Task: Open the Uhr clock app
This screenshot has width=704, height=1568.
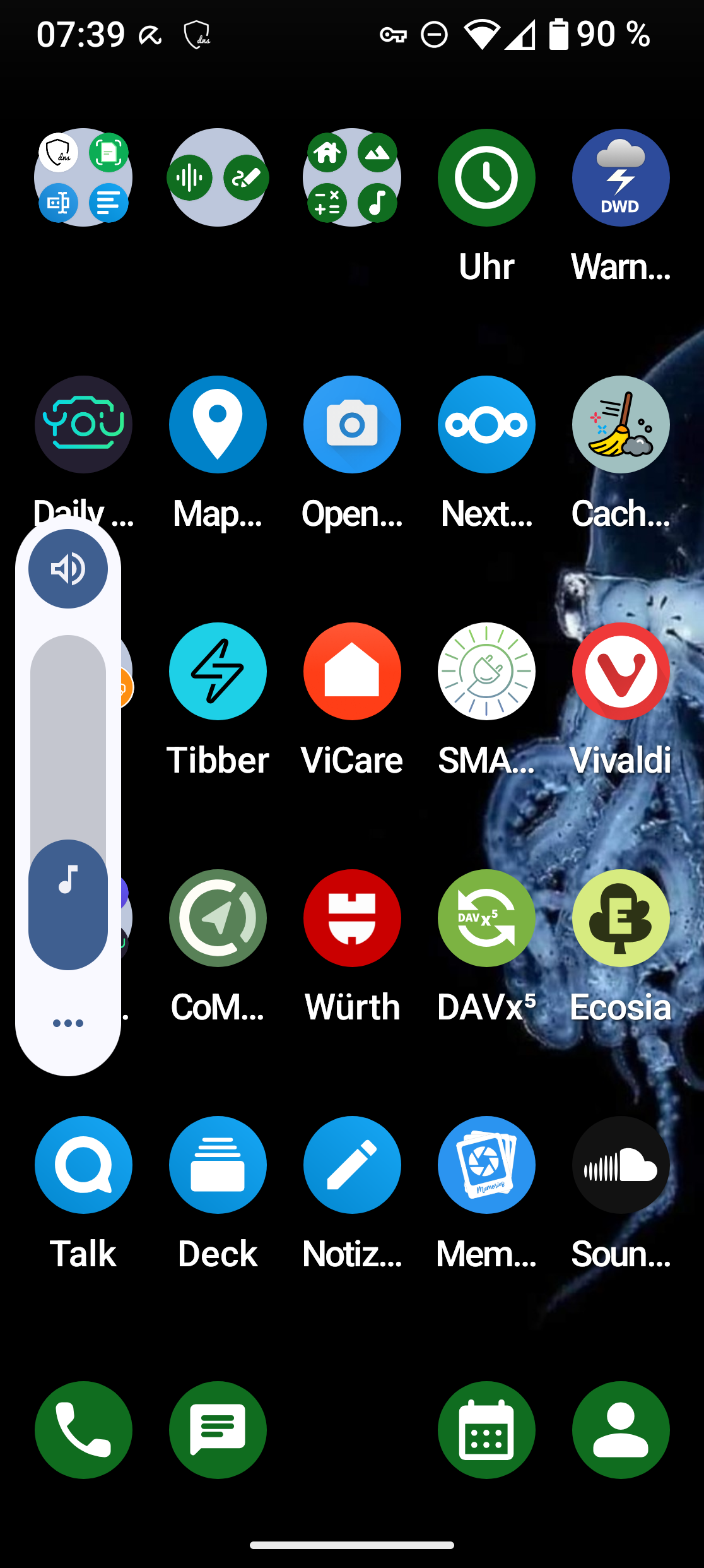Action: (486, 178)
